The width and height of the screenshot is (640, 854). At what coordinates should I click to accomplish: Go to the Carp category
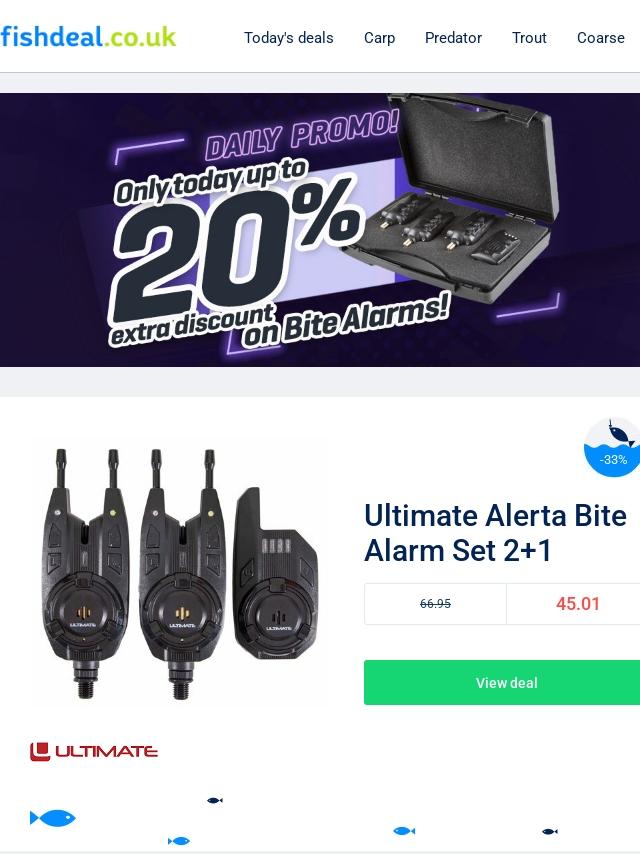380,38
